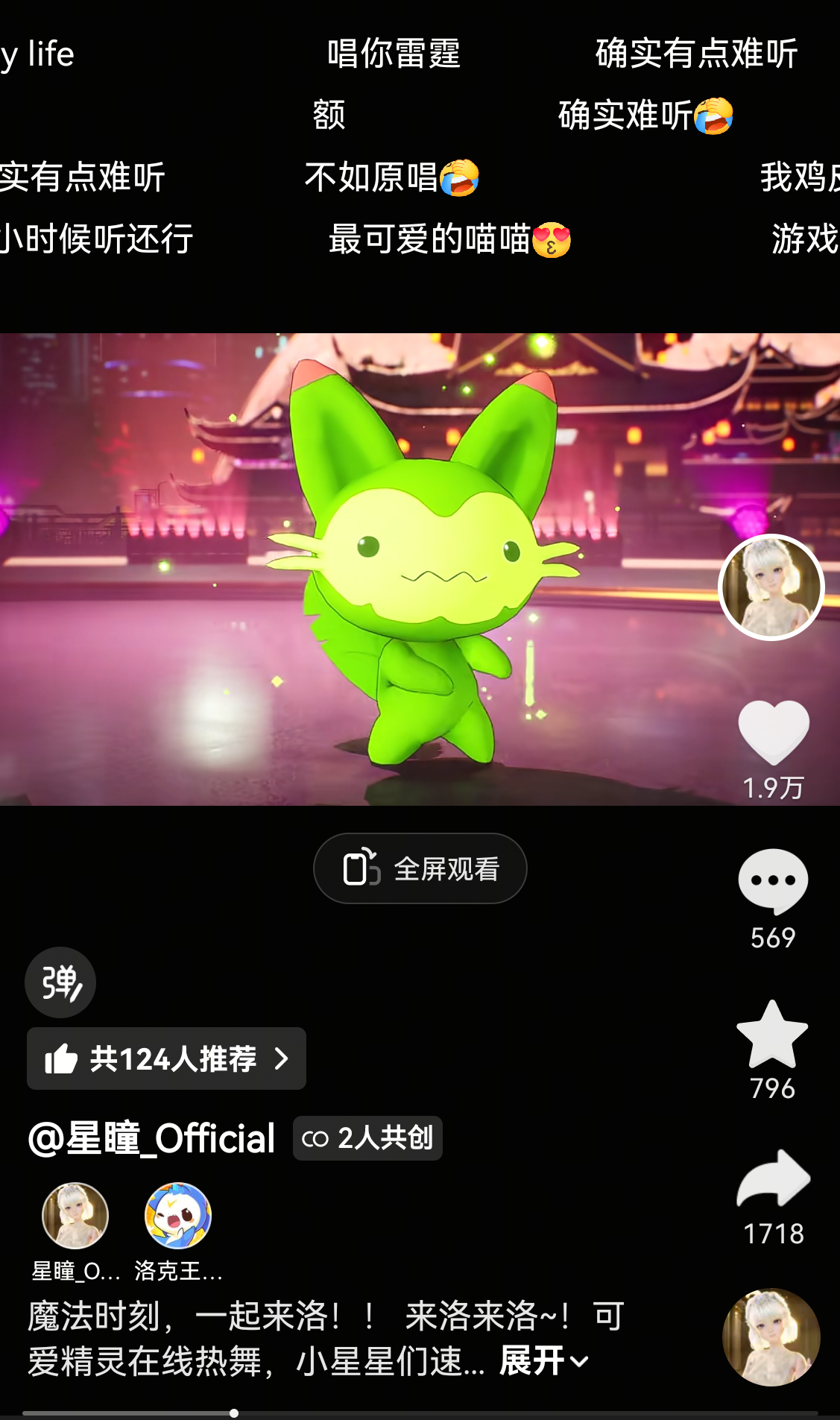Screen dimensions: 840x1420
Task: Tap 全屏观看 to watch fullscreen
Action: click(420, 868)
